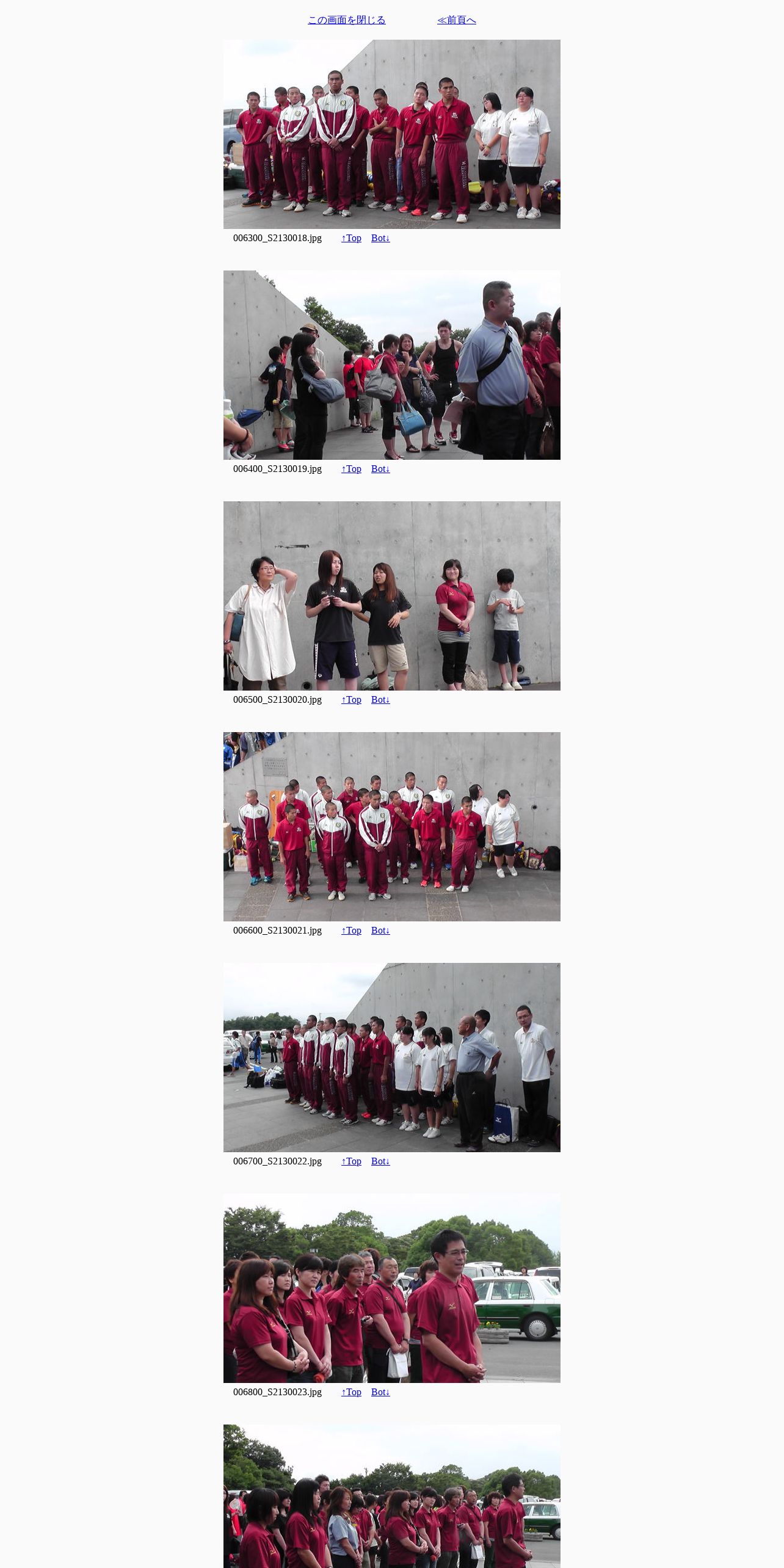Tap ↑Top under 006400_S2130019.jpg

(351, 469)
